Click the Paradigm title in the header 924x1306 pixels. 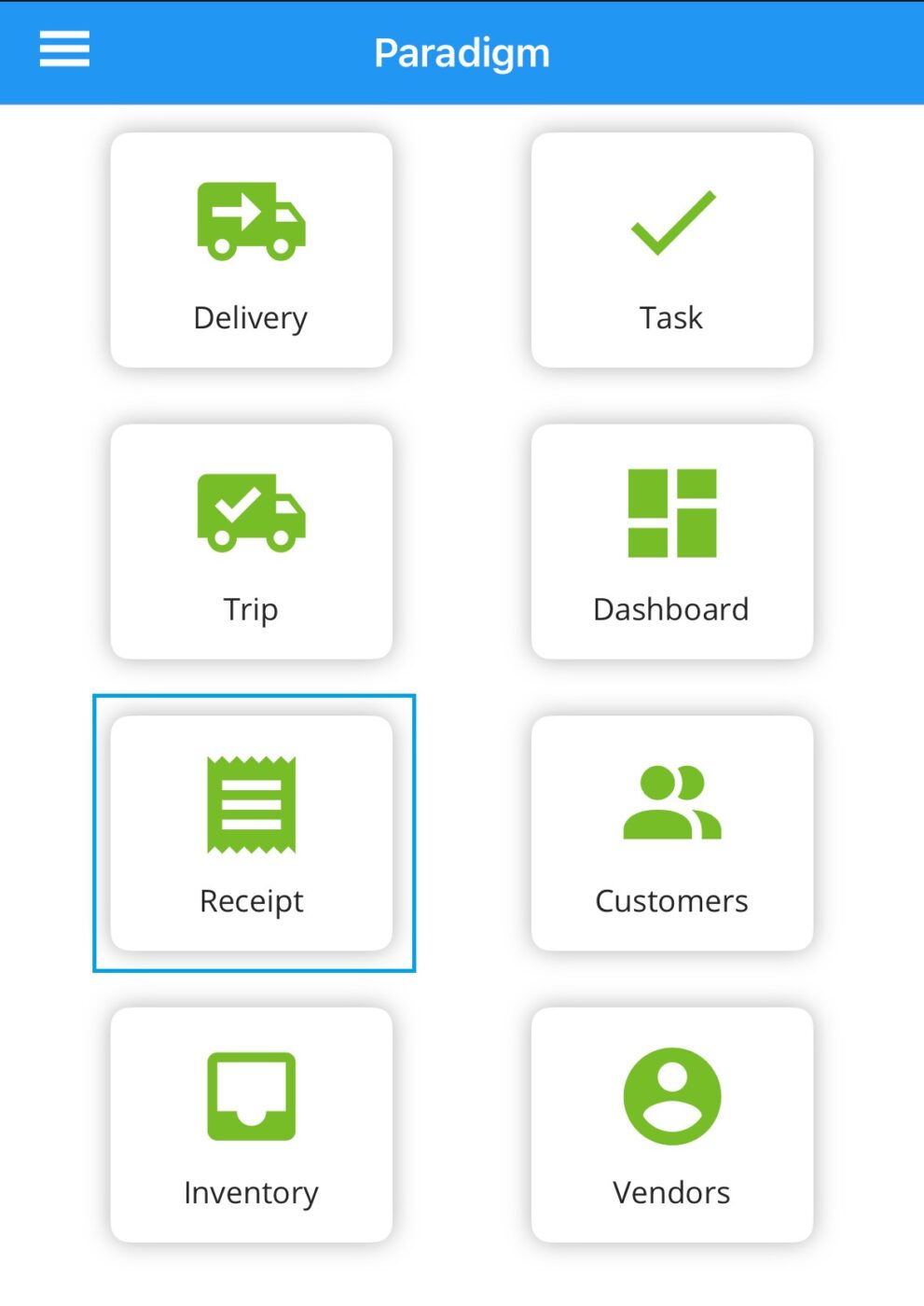(x=462, y=53)
